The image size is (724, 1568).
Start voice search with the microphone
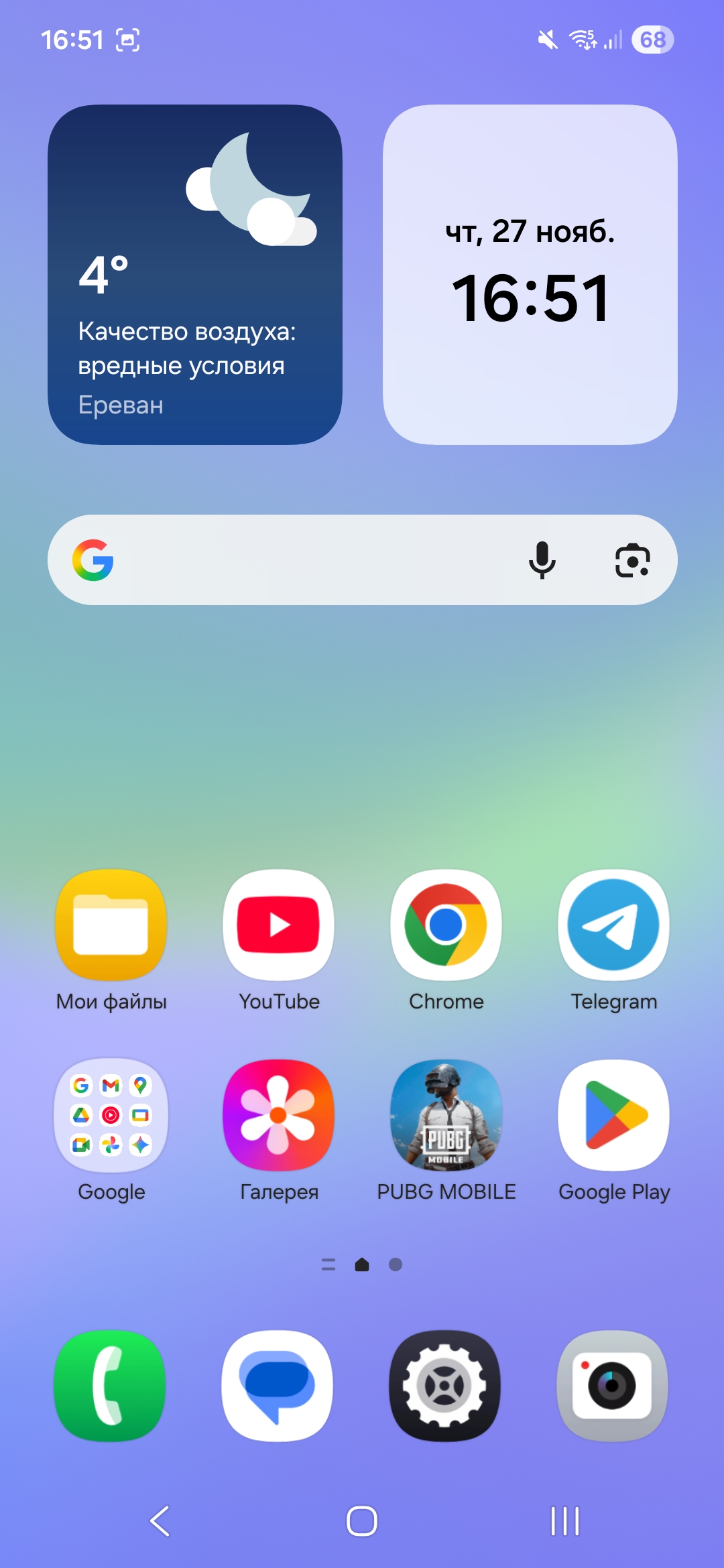click(542, 560)
